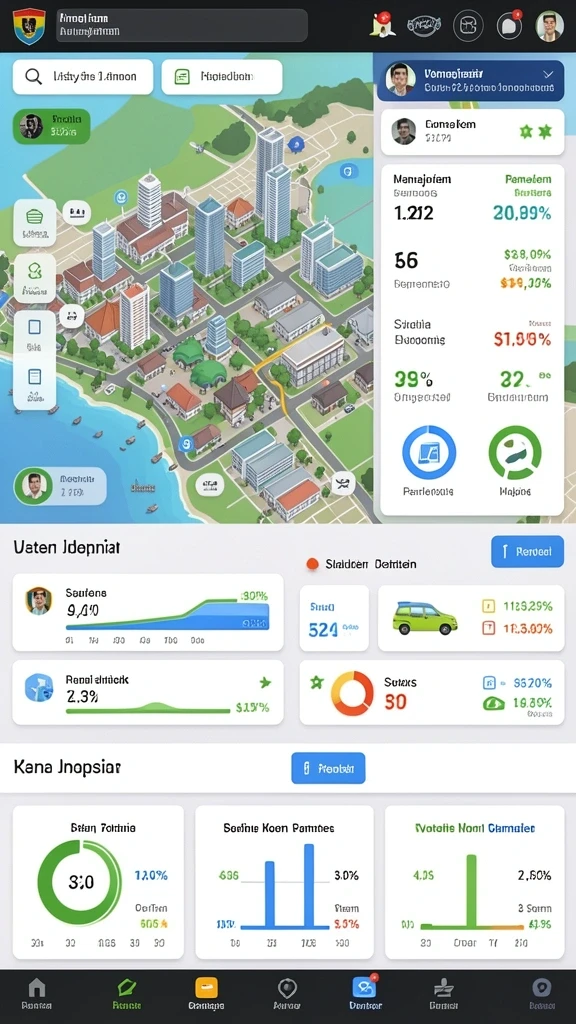
Task: Switch to the home tab in bottom bar
Action: [37, 996]
